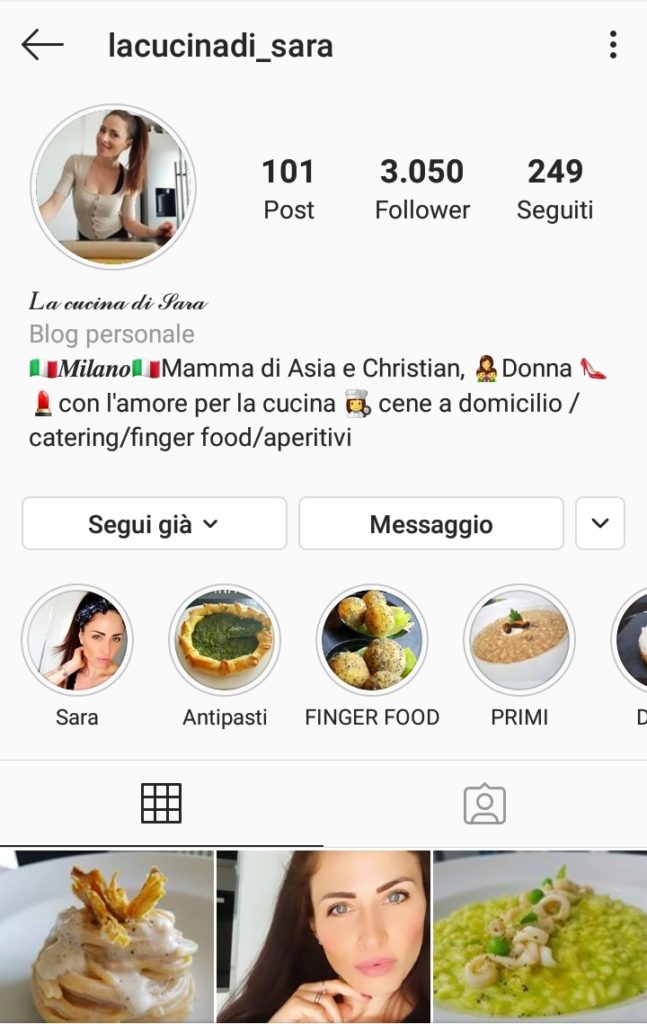Open the three-dot overflow menu

click(612, 45)
